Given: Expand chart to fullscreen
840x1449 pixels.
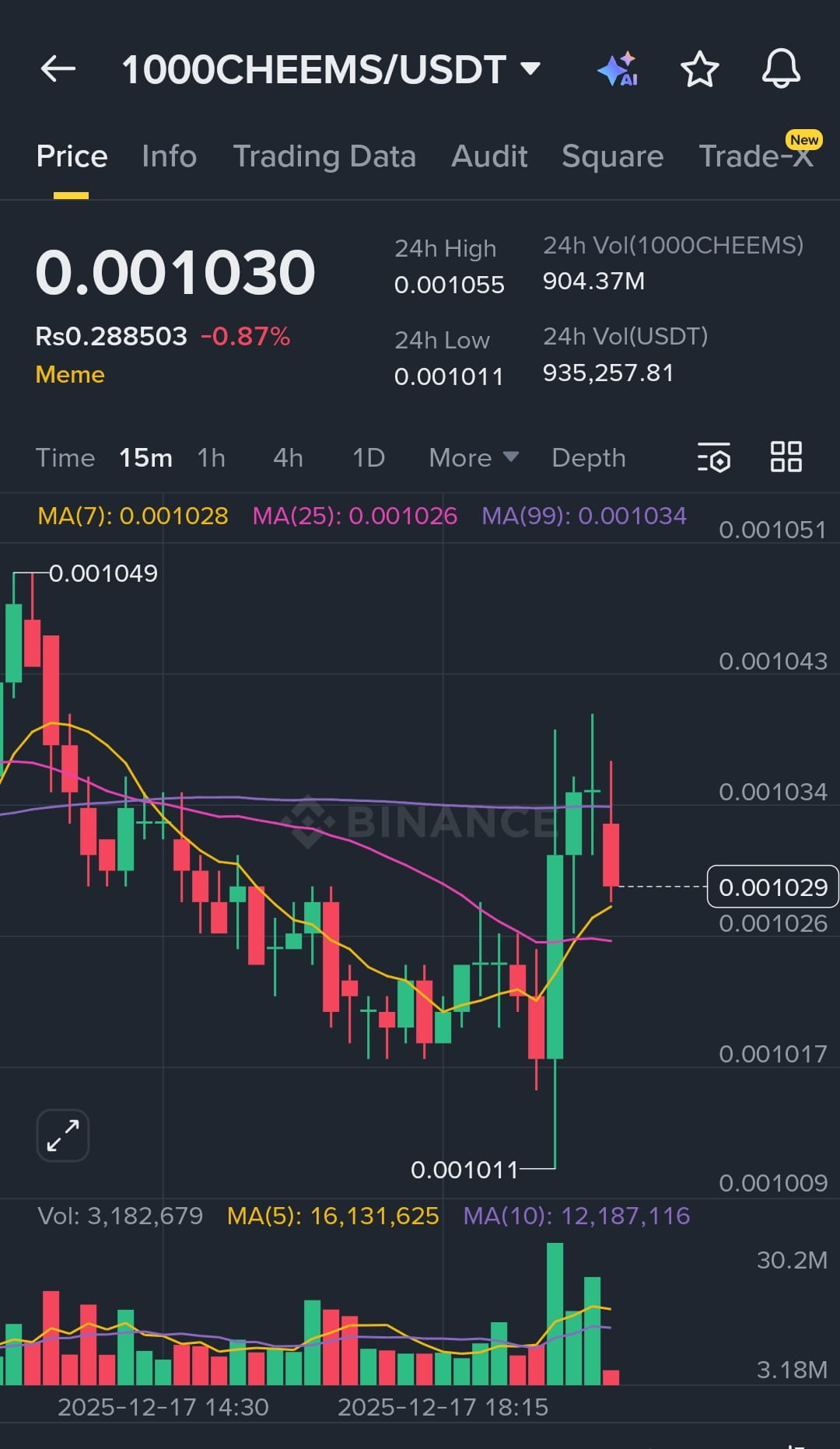Looking at the screenshot, I should pyautogui.click(x=63, y=1136).
